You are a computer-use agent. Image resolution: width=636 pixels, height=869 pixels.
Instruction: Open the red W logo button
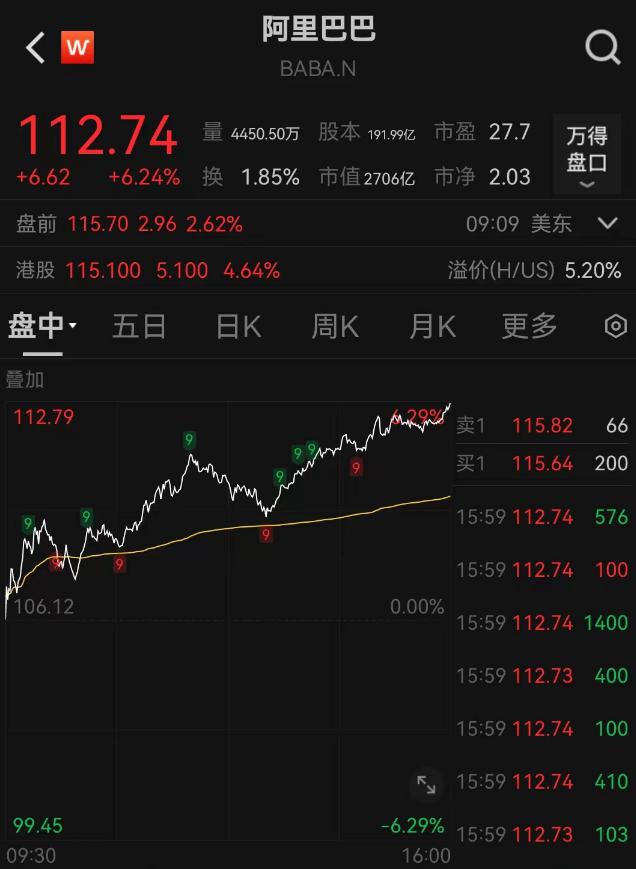[x=77, y=47]
